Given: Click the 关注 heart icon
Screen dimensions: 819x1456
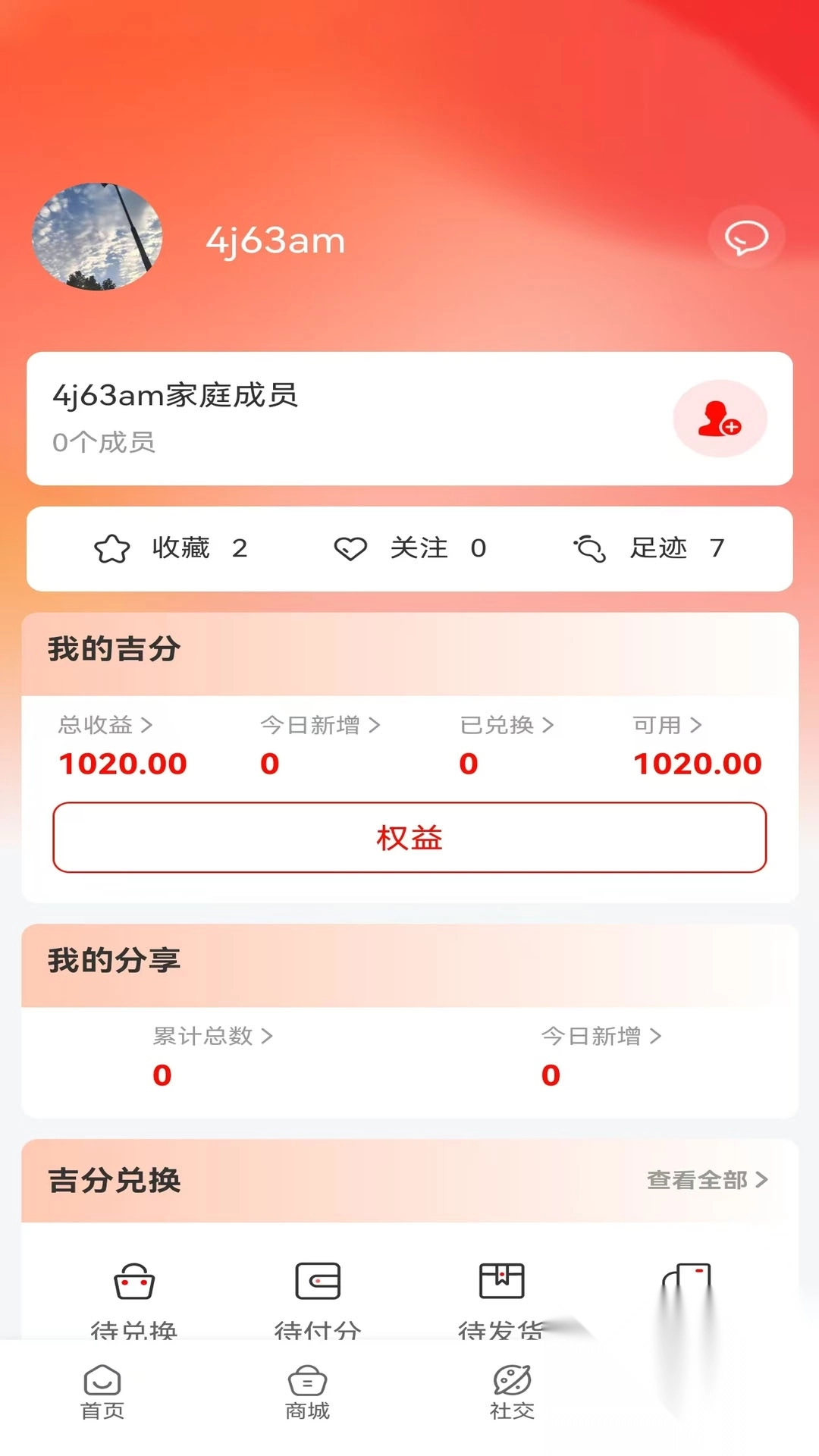Looking at the screenshot, I should click(x=351, y=548).
